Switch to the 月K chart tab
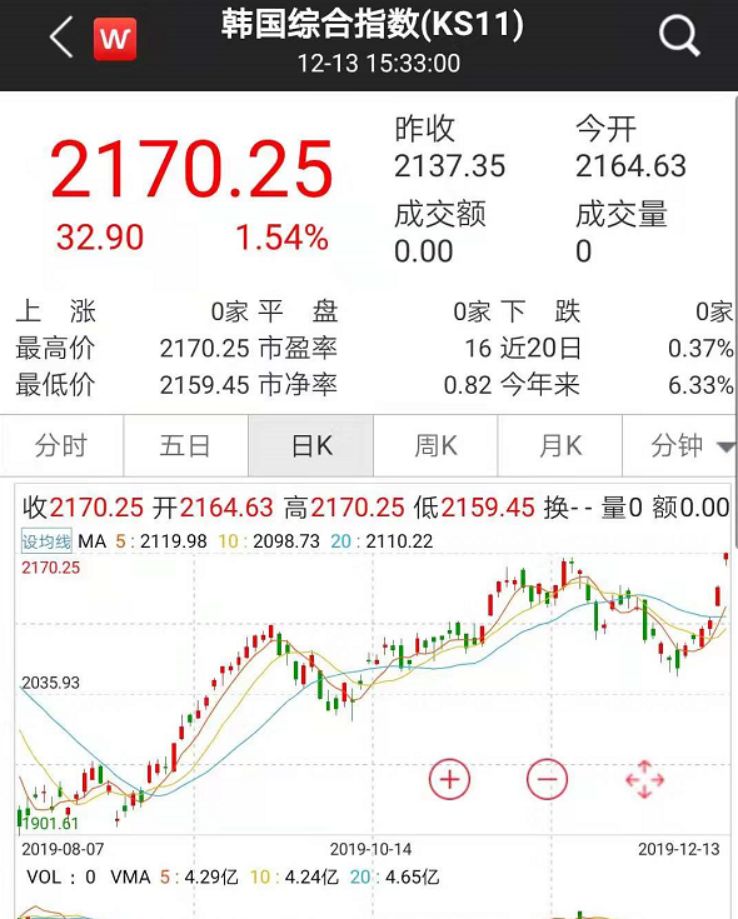 pos(560,446)
